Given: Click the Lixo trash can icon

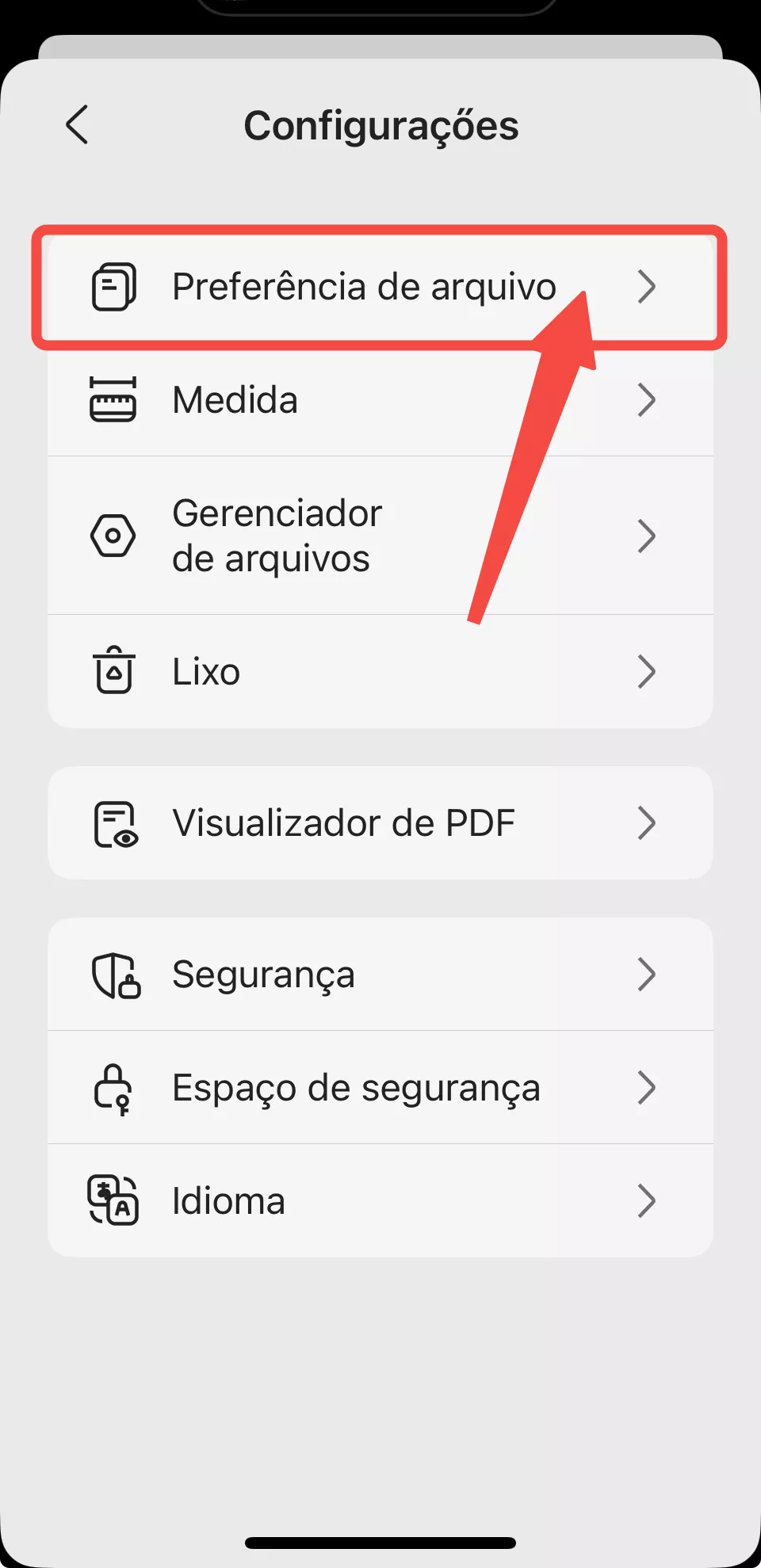Looking at the screenshot, I should 113,671.
